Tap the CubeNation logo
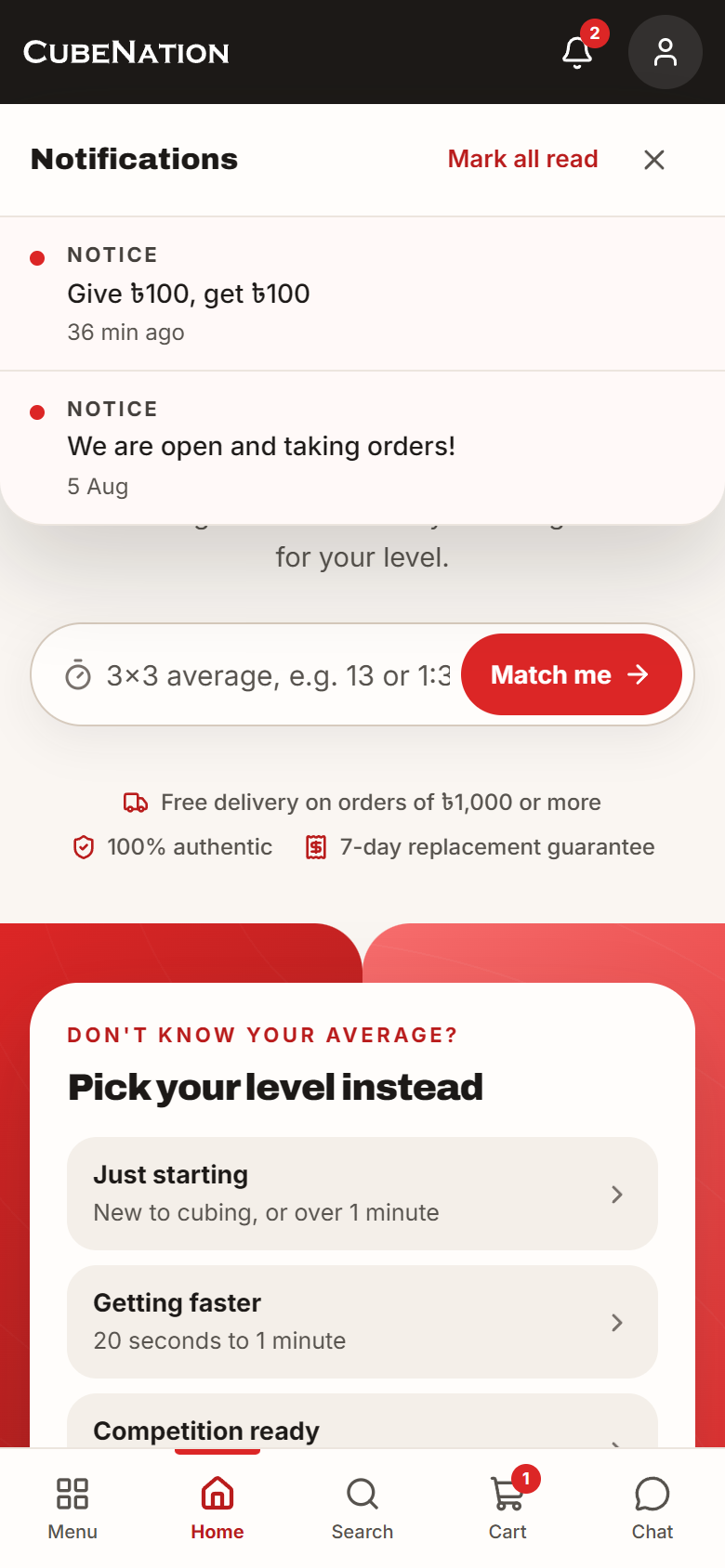 [x=126, y=52]
